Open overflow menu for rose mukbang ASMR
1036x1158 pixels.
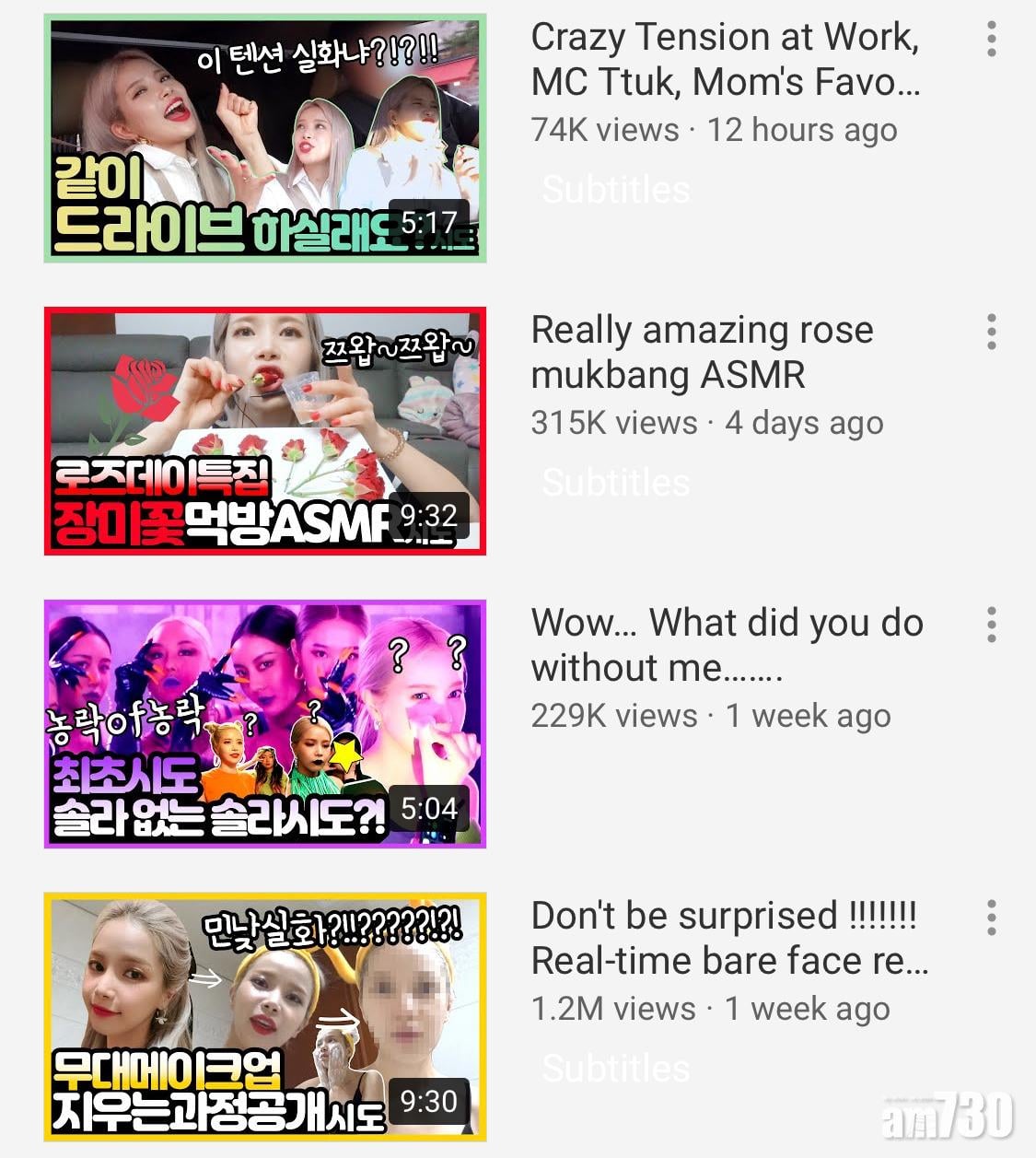click(991, 333)
